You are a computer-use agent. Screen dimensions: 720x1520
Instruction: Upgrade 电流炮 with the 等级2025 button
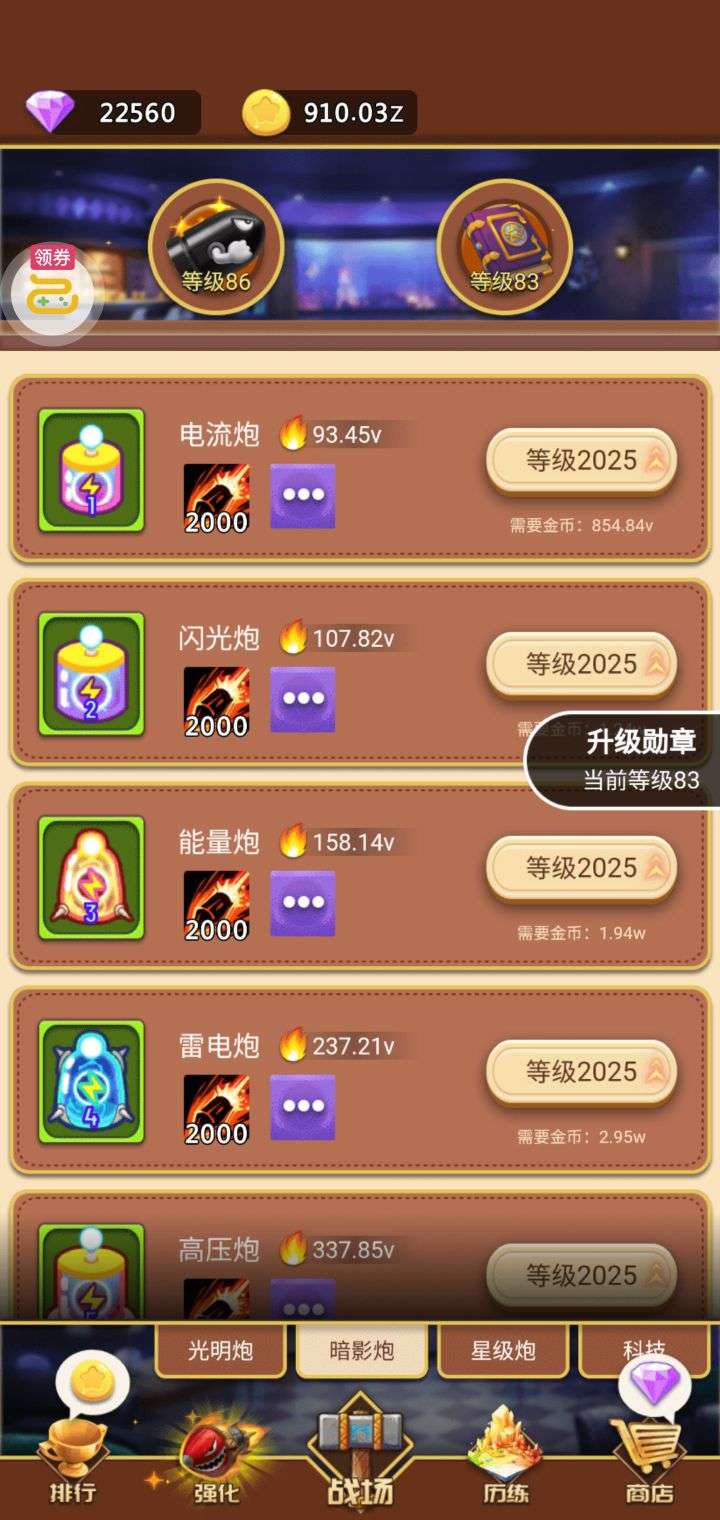(x=581, y=461)
